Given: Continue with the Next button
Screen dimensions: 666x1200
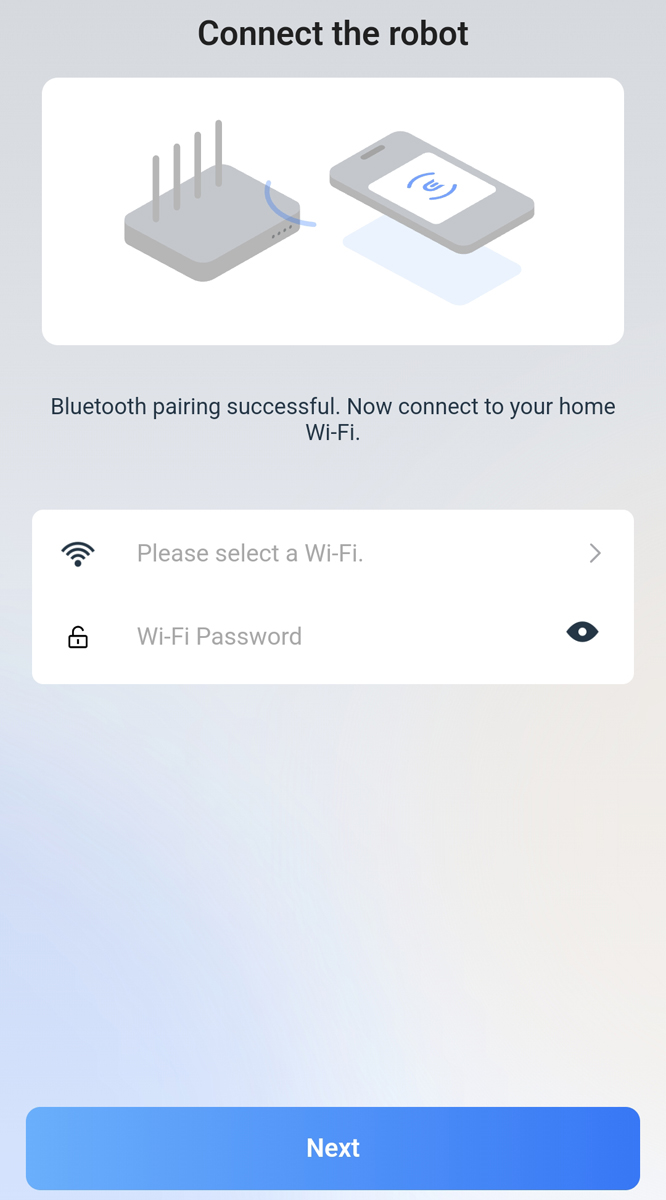Looking at the screenshot, I should [x=333, y=1148].
